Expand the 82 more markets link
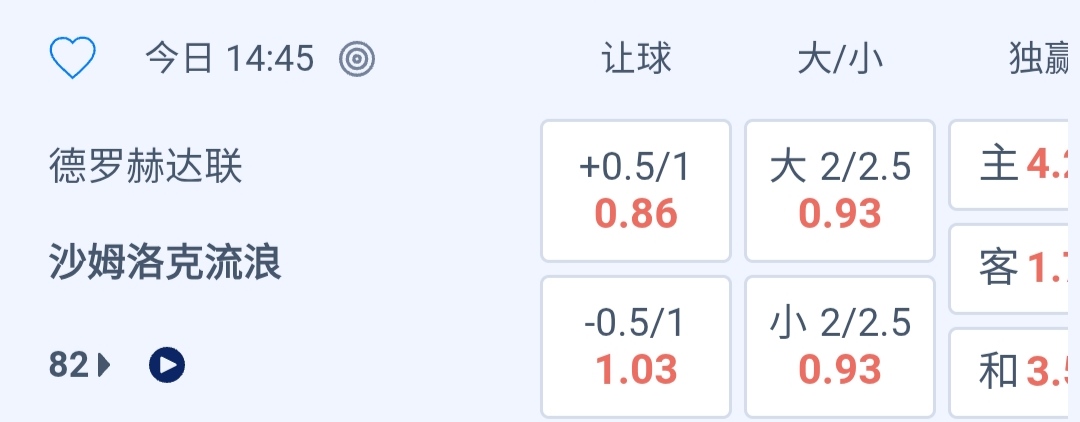Screen dimensions: 1080x422 [80, 366]
